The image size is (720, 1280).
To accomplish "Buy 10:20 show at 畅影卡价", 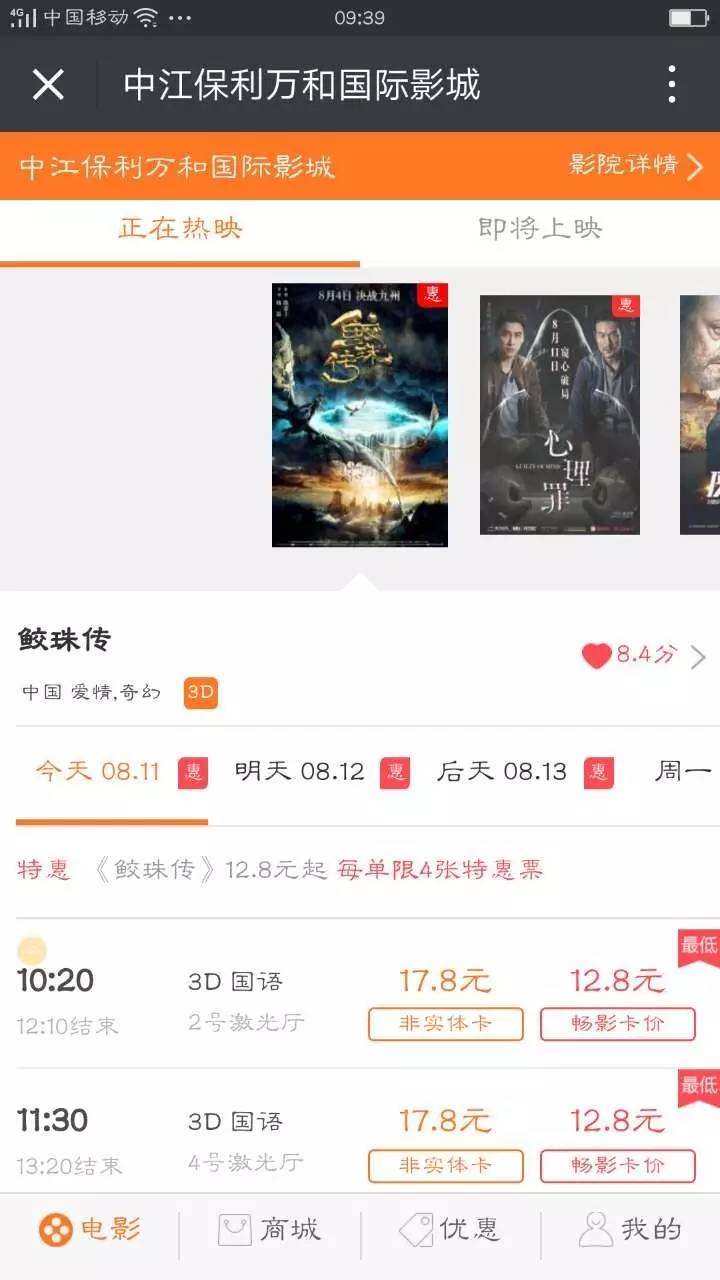I will tap(618, 1024).
